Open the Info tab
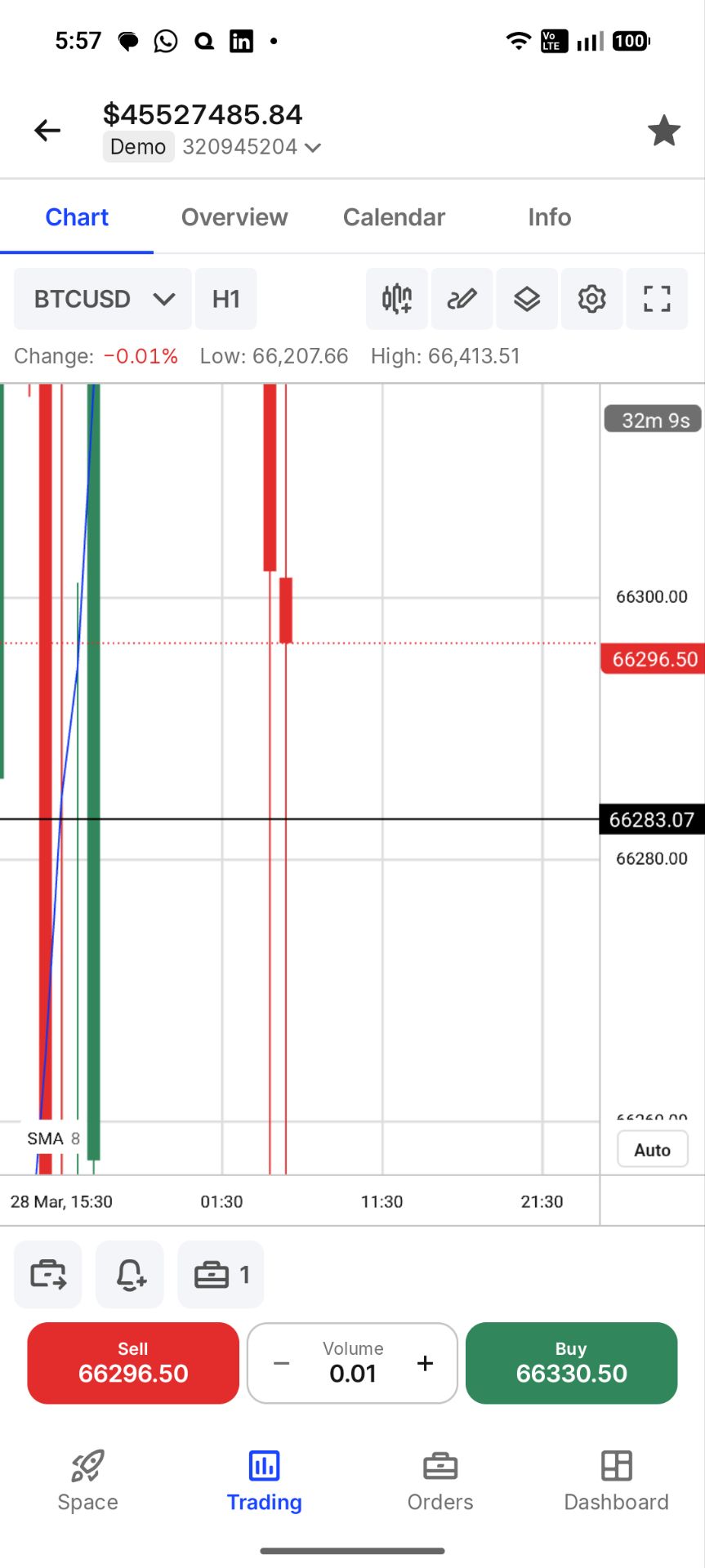The height and width of the screenshot is (1568, 705). click(549, 217)
